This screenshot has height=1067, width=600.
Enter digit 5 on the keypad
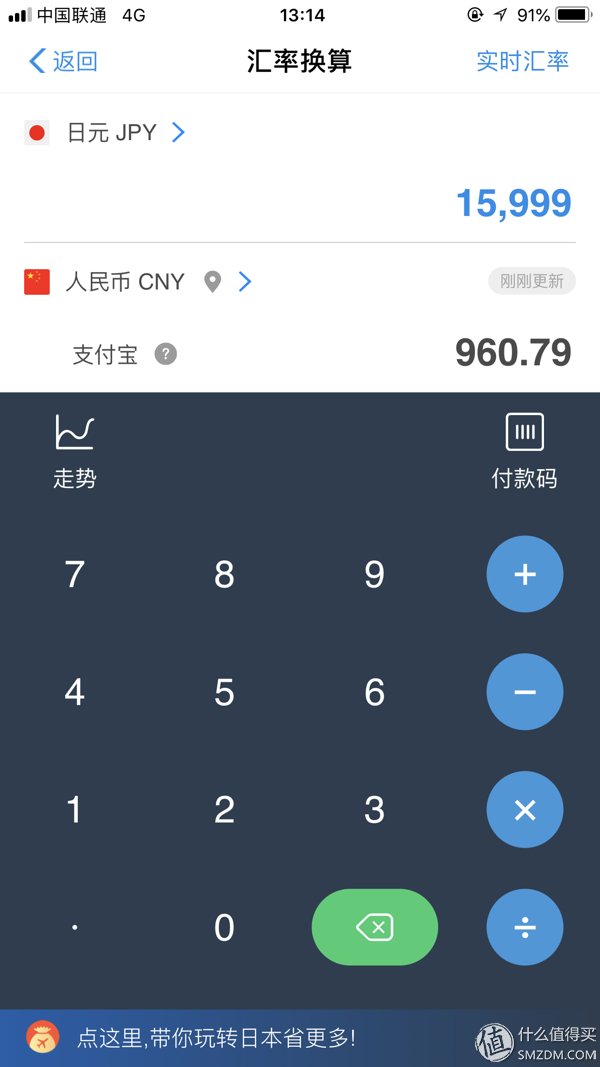[224, 692]
